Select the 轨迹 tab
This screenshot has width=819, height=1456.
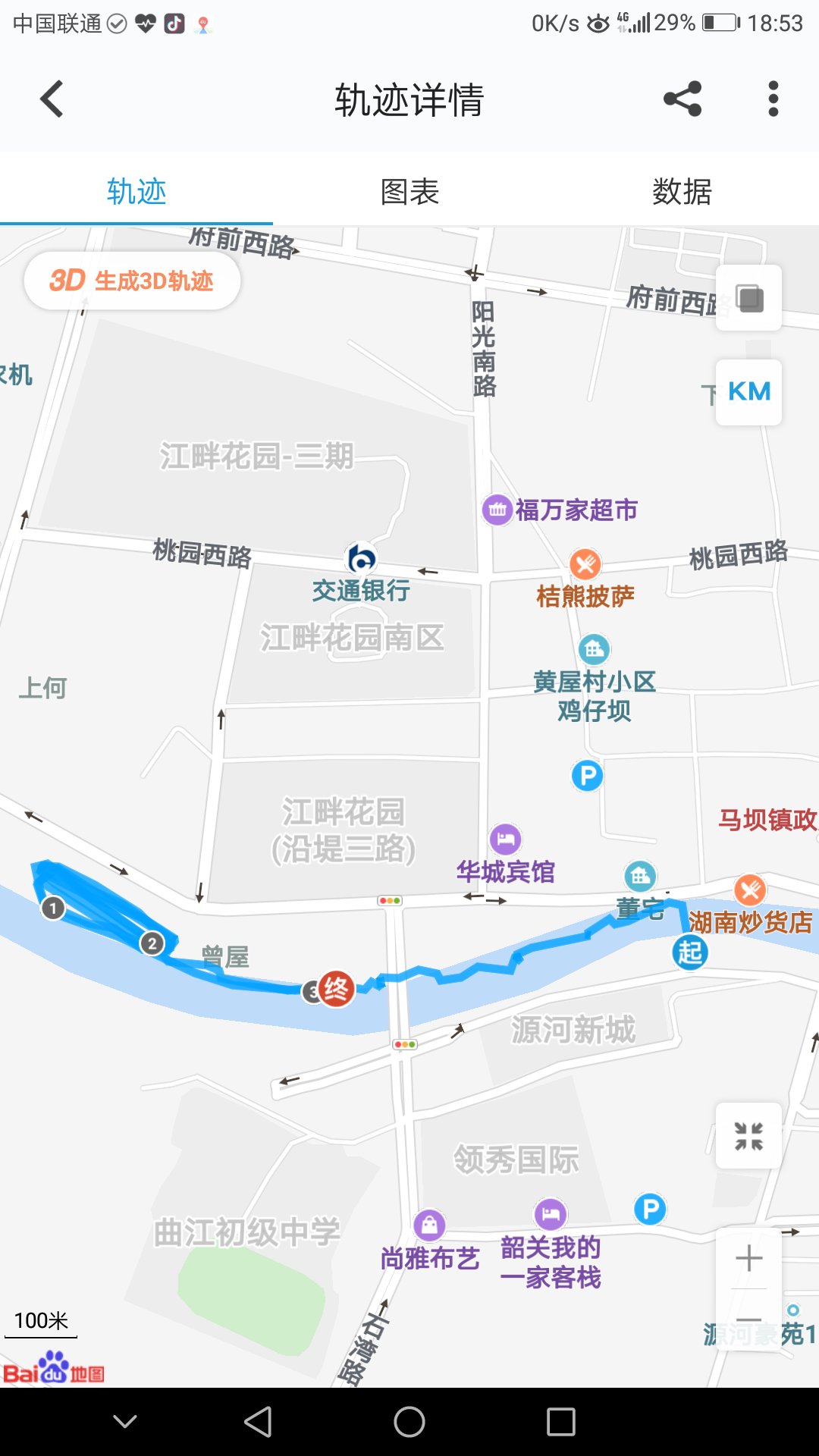(x=136, y=191)
